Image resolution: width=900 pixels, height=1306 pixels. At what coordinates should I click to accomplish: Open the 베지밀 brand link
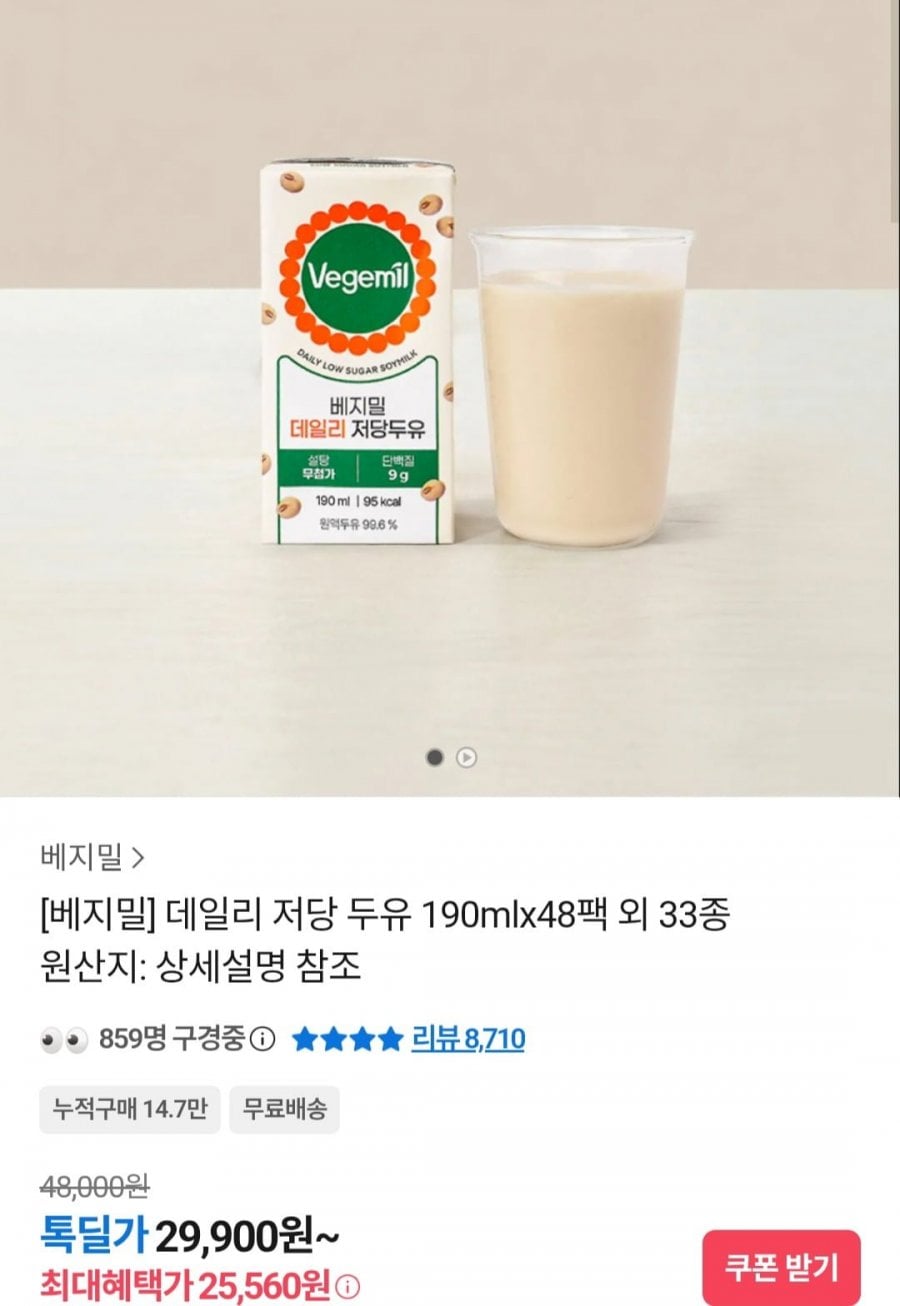92,856
